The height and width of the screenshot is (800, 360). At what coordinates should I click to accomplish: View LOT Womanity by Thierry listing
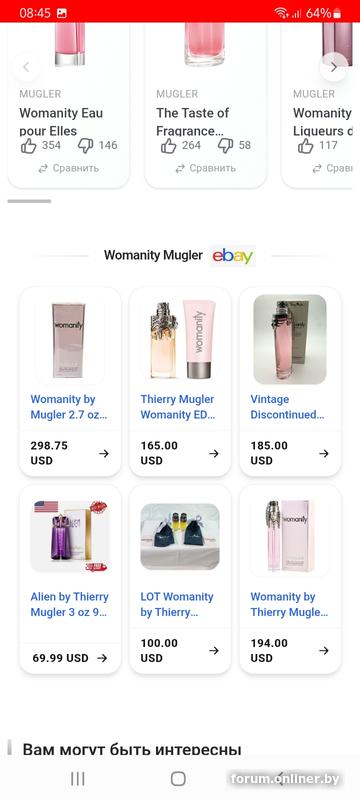click(x=180, y=579)
